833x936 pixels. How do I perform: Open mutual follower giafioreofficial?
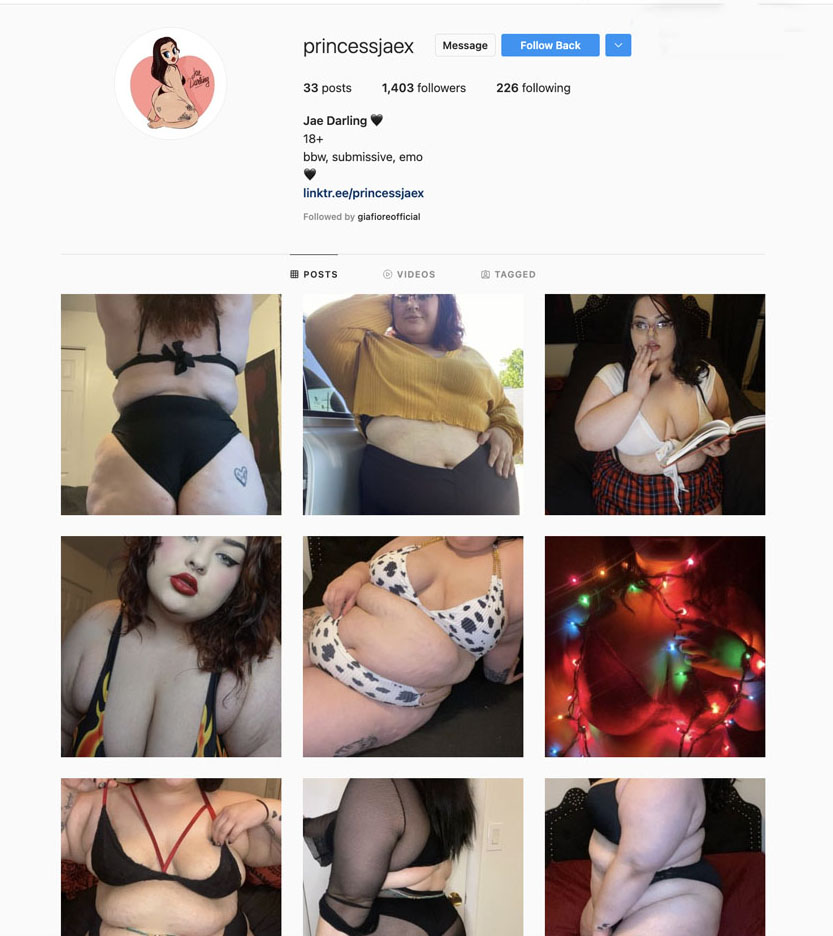(388, 217)
